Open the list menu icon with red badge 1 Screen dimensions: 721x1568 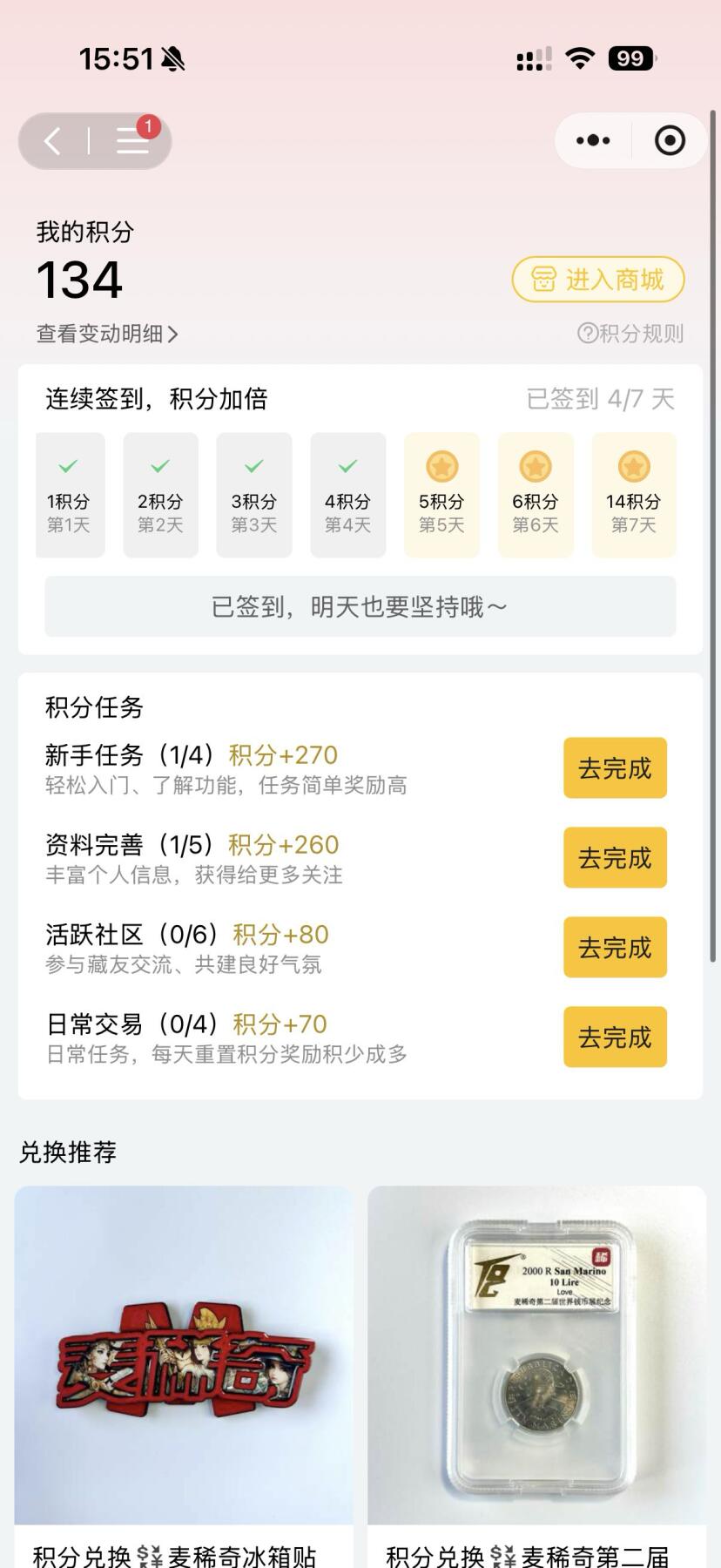(x=132, y=141)
